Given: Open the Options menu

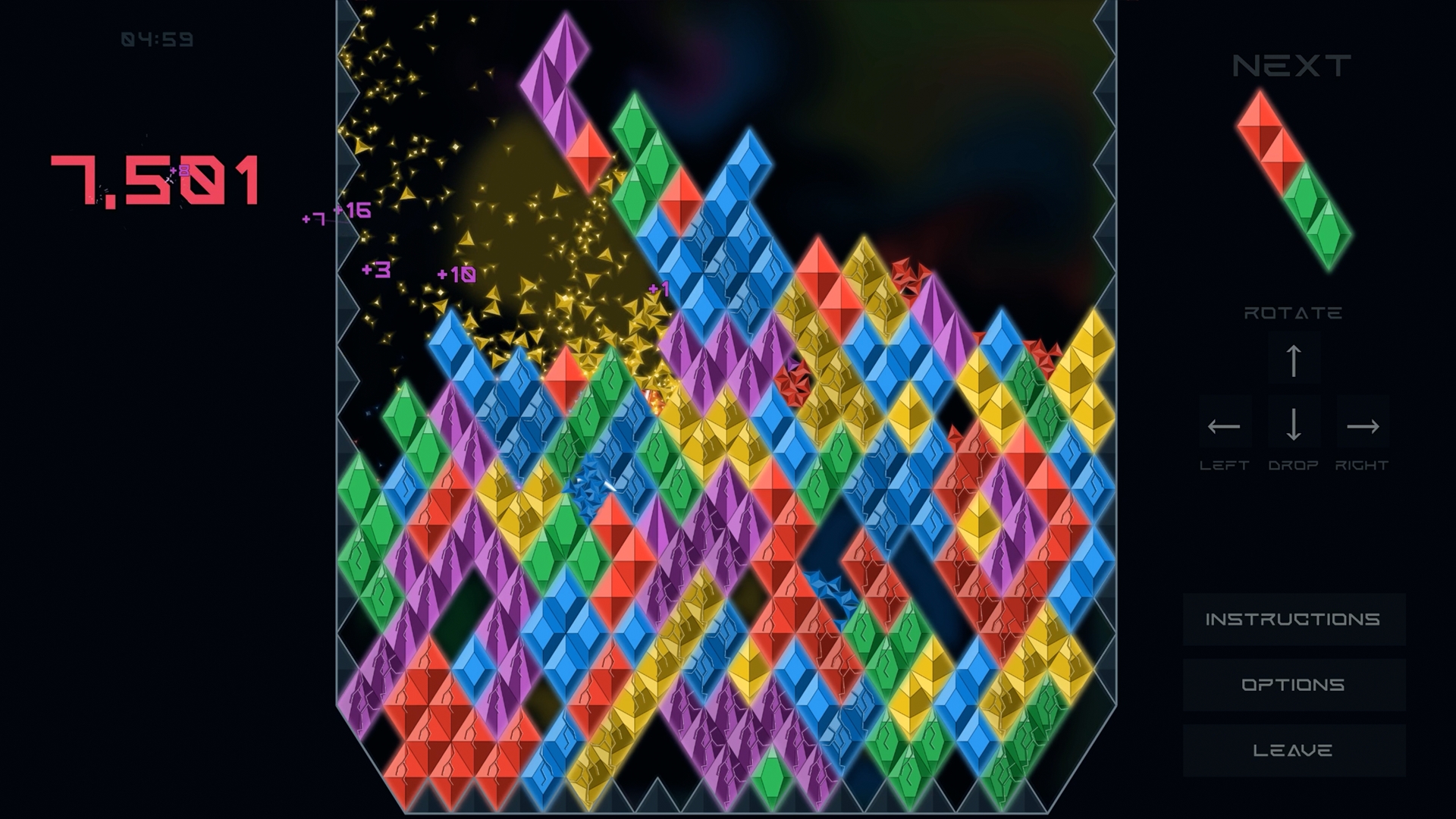Looking at the screenshot, I should [x=1294, y=685].
